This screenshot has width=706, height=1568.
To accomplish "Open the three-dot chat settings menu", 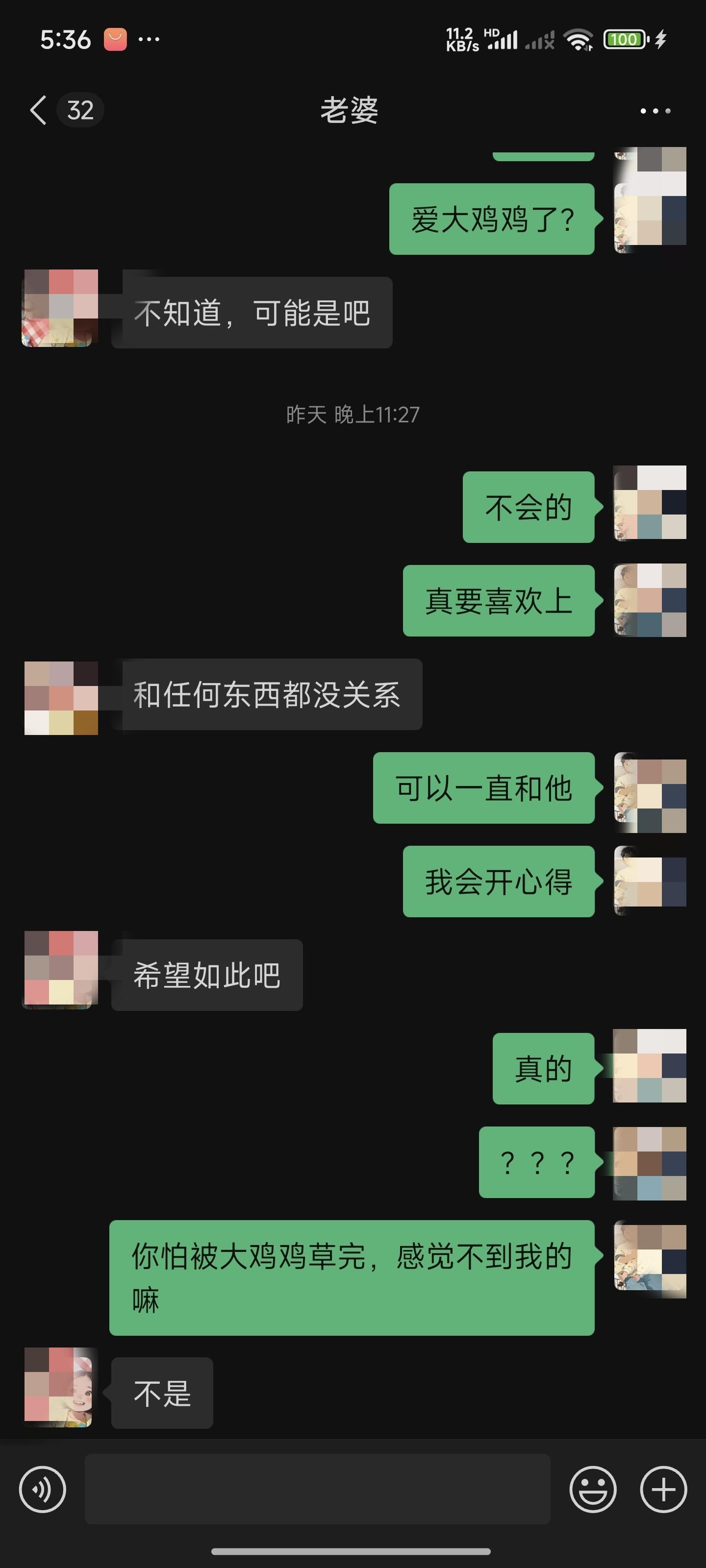I will 655,110.
